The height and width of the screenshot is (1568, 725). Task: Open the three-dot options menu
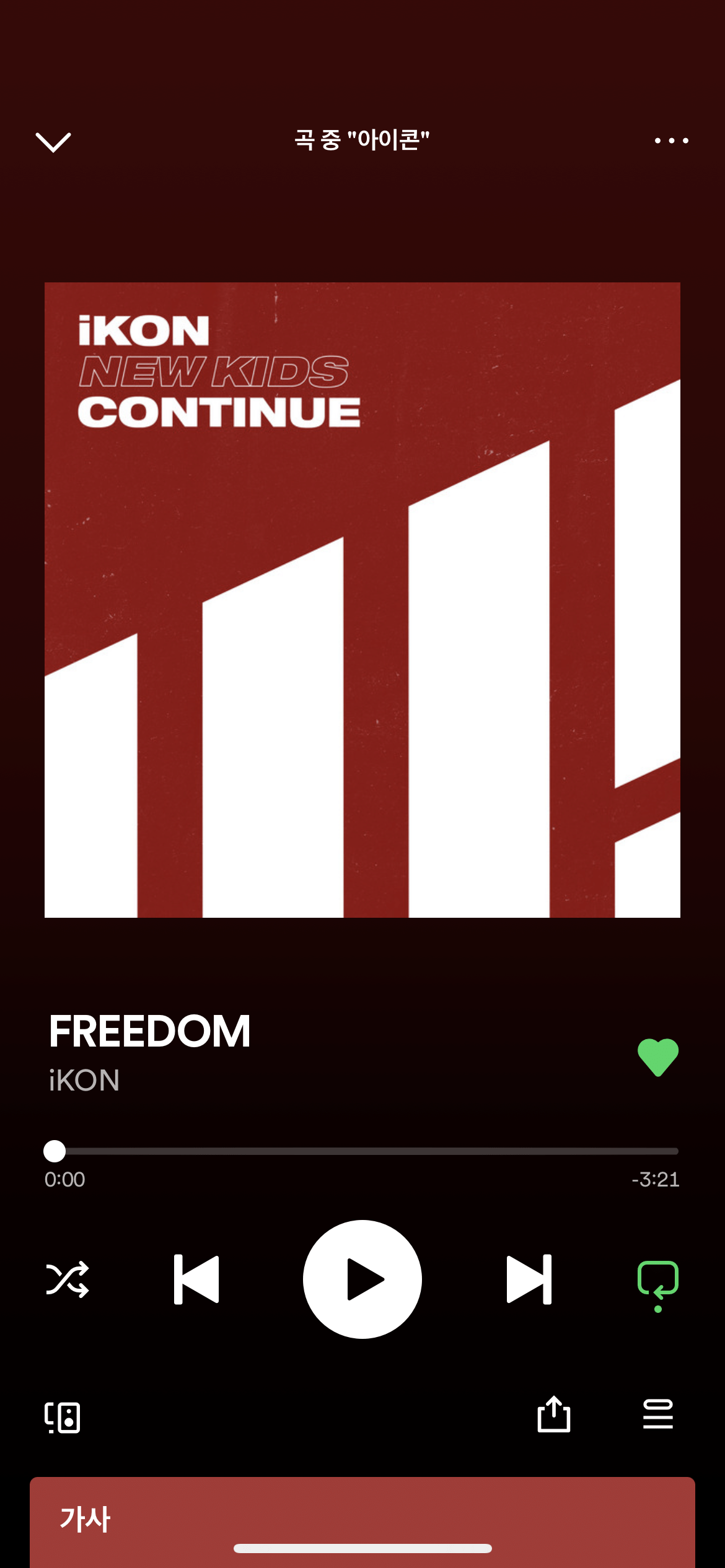[x=671, y=141]
